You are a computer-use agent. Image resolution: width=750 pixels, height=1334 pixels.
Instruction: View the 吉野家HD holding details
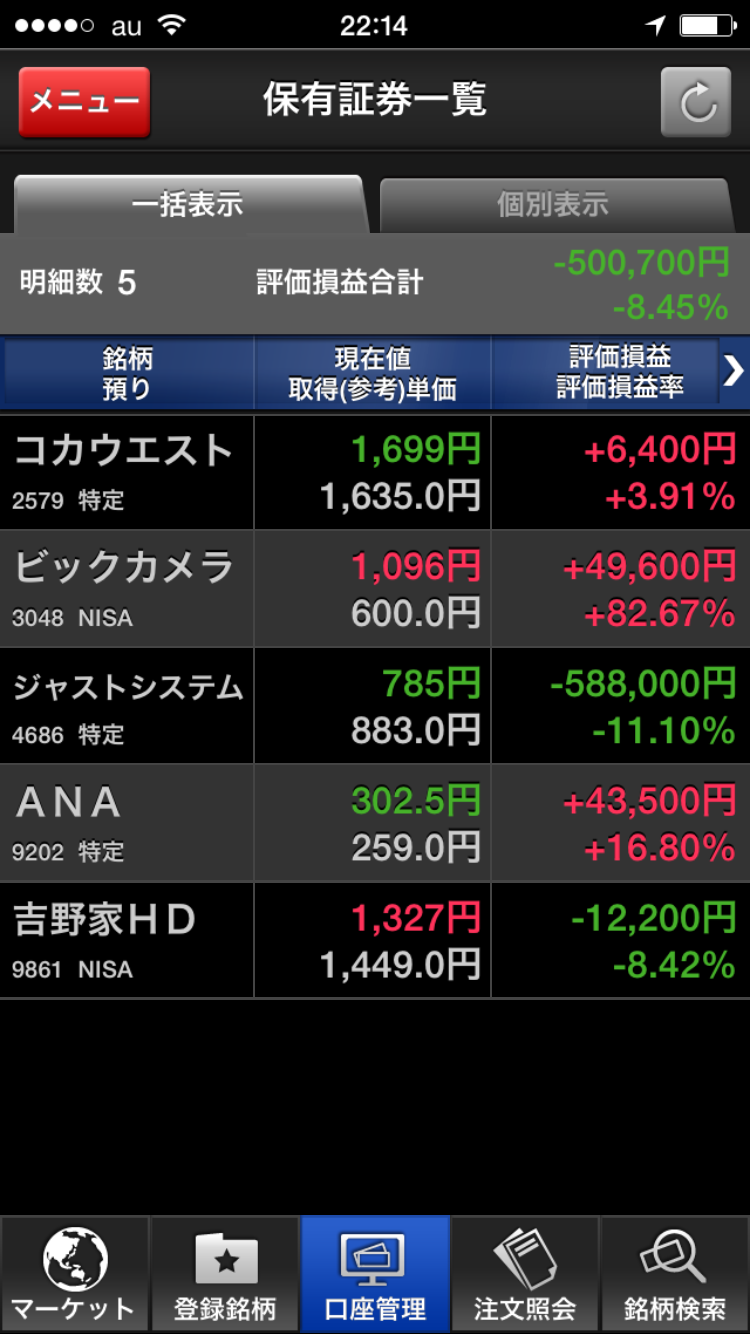374,940
